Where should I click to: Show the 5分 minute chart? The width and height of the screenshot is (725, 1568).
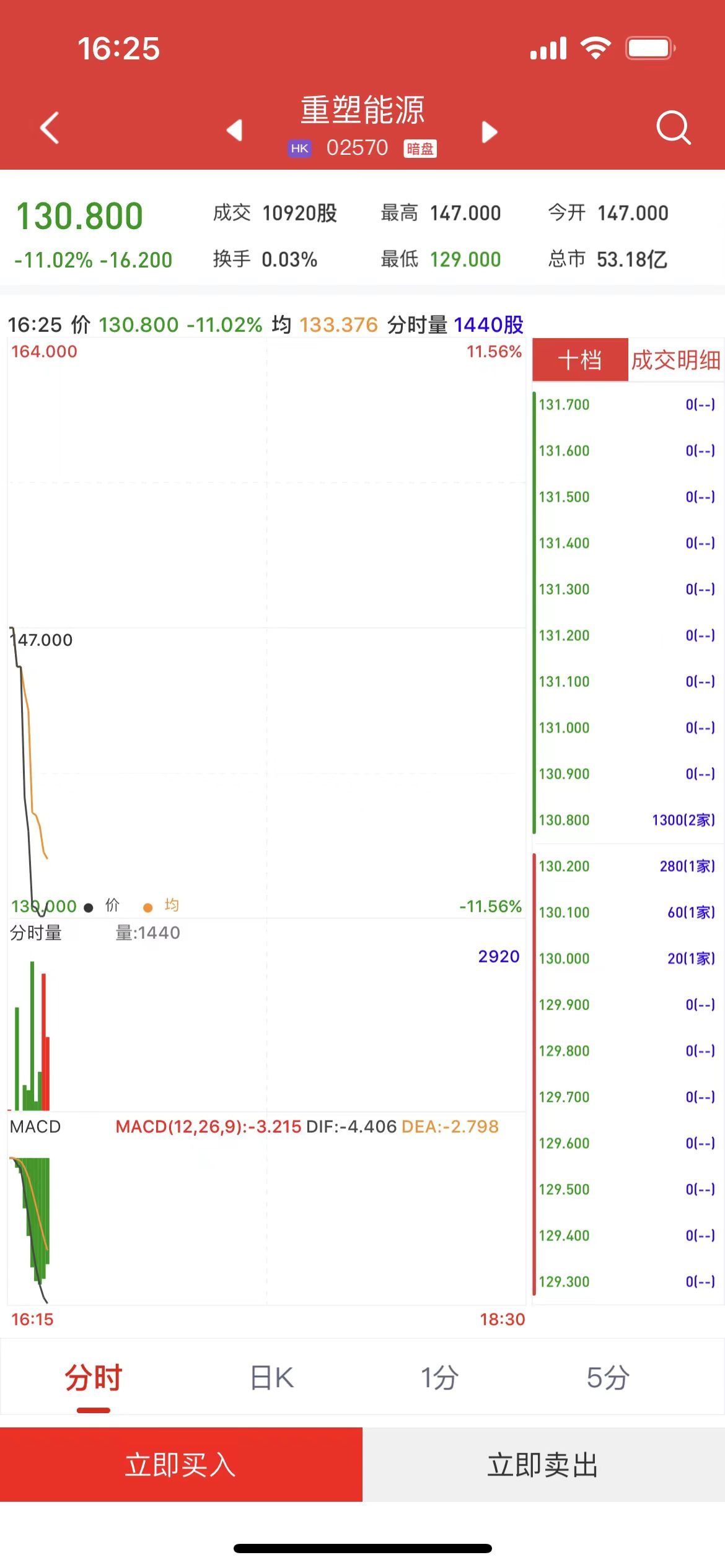coord(608,1378)
